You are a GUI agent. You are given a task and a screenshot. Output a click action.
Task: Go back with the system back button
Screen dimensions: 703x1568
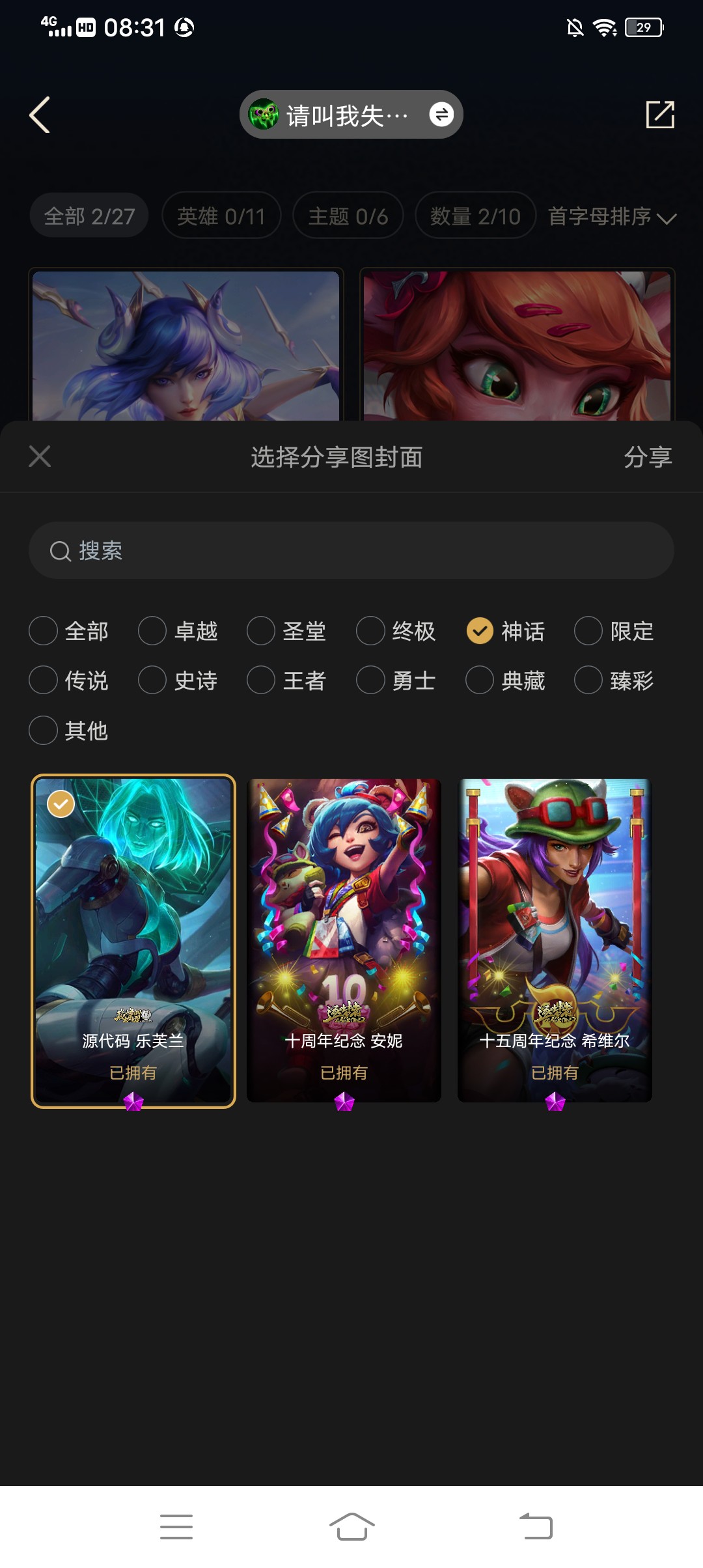[536, 1526]
